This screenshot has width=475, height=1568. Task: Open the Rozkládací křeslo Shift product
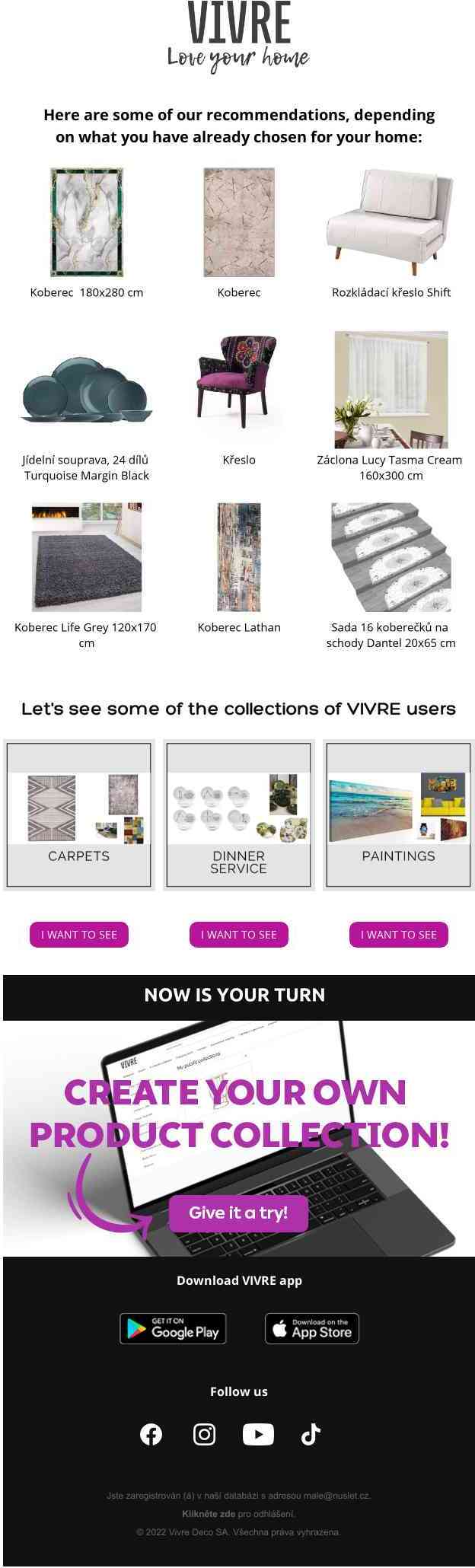(391, 222)
